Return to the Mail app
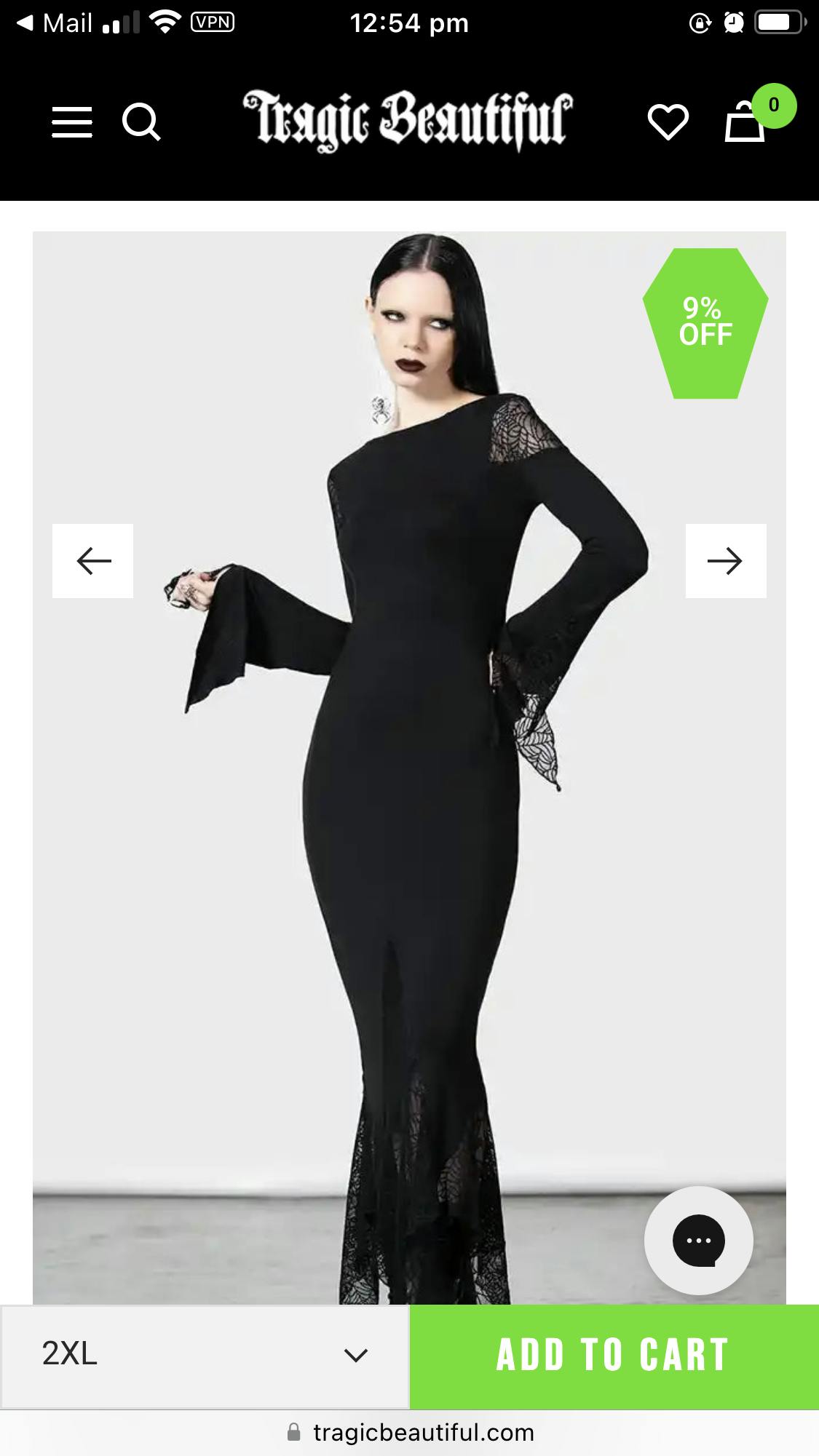 (x=55, y=23)
